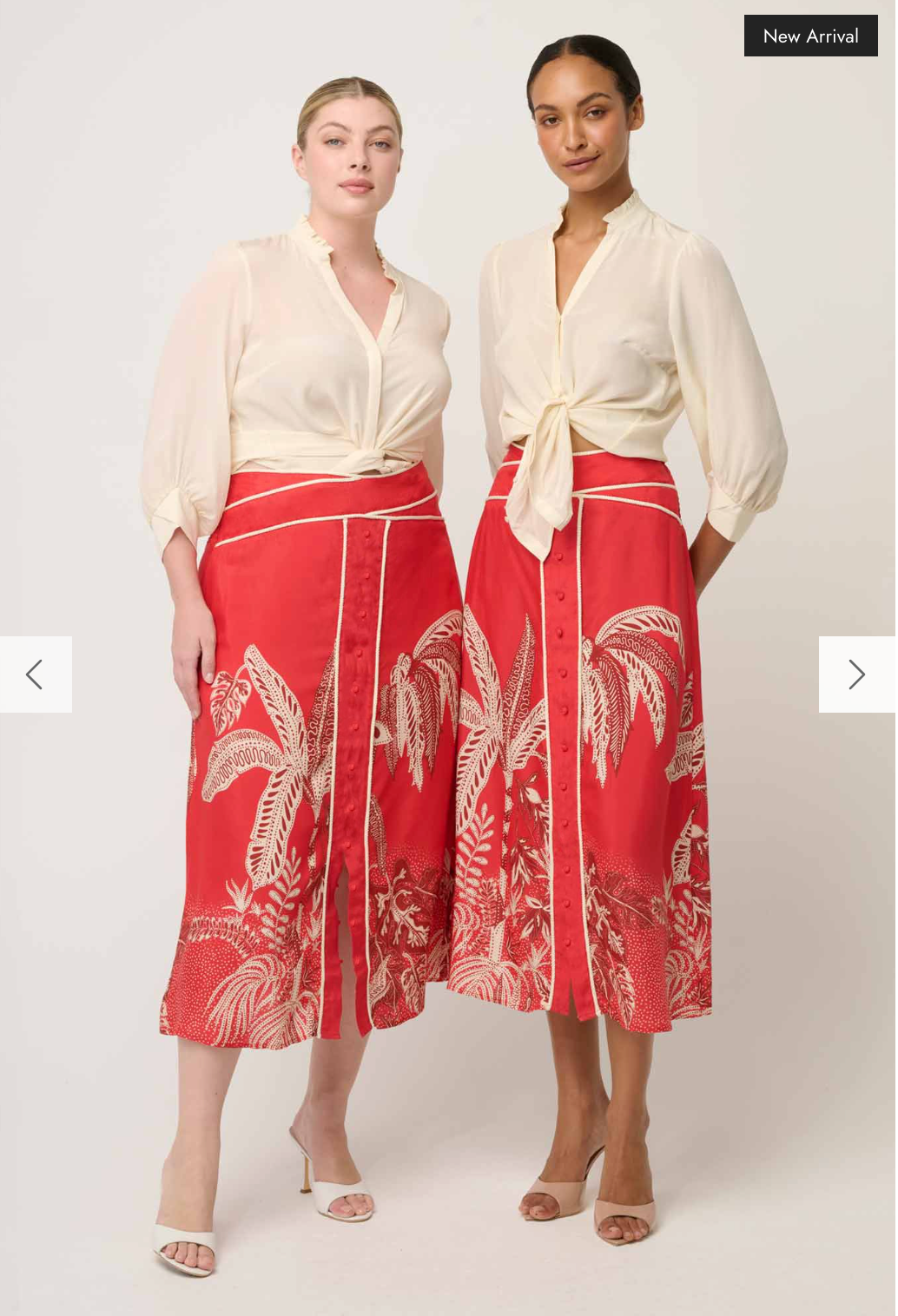Image resolution: width=898 pixels, height=1316 pixels.
Task: Click the New Arrival tab in the corner
Action: [810, 36]
